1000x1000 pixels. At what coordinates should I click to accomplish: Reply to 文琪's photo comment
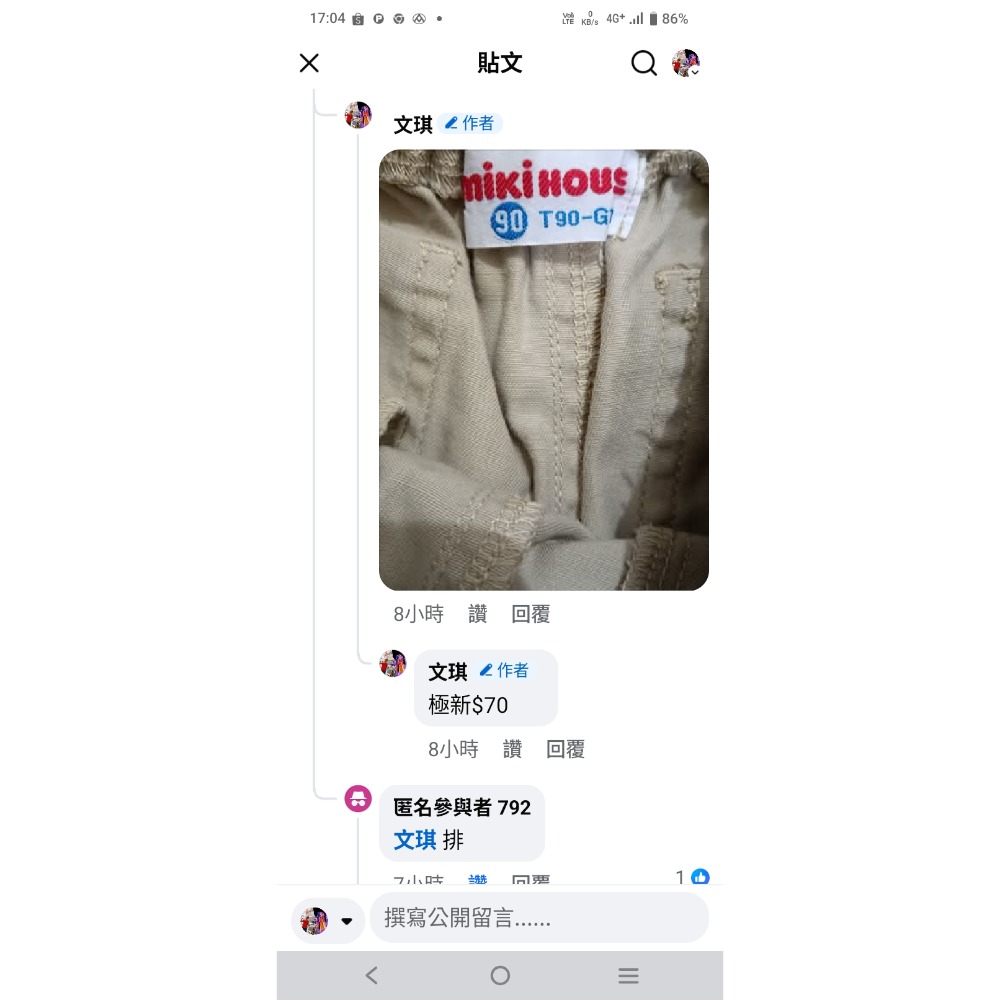(530, 615)
